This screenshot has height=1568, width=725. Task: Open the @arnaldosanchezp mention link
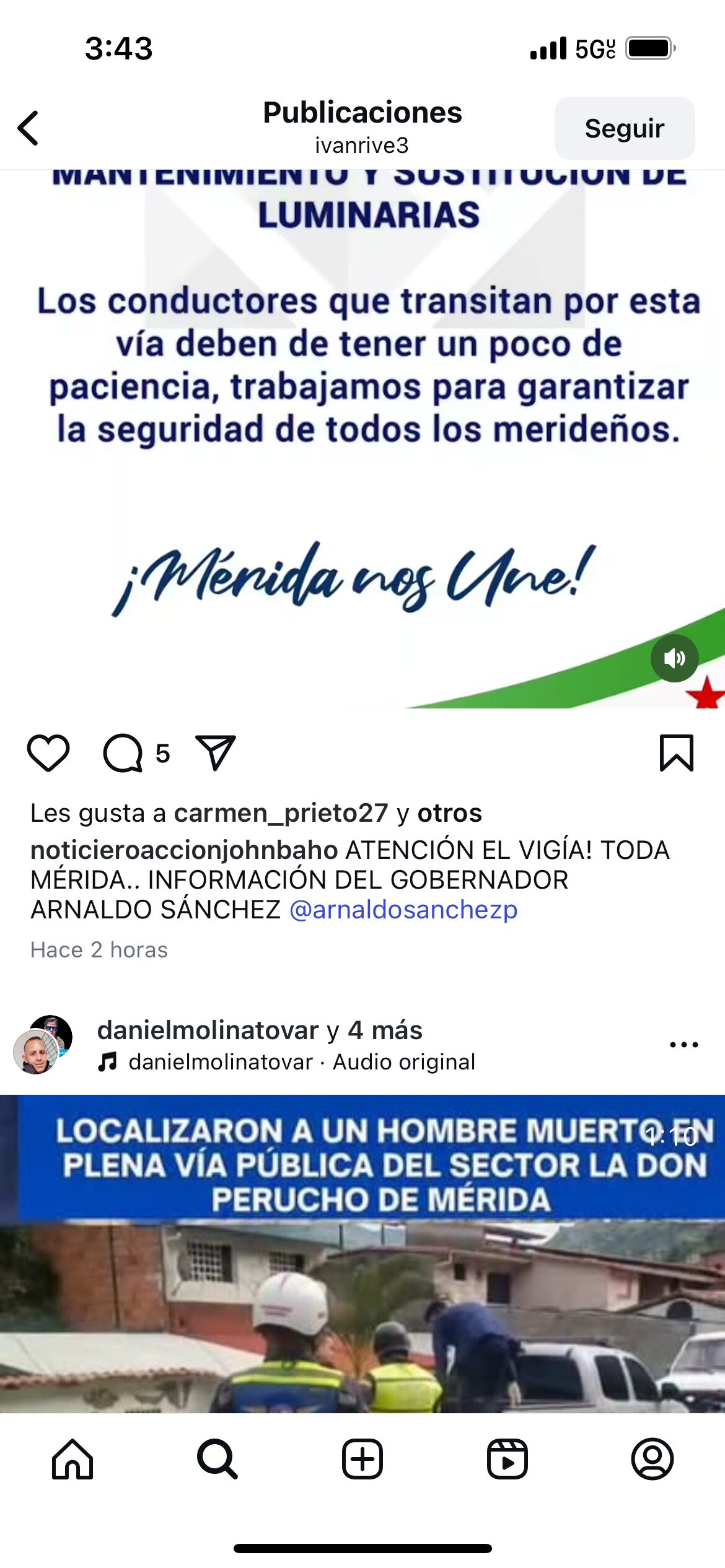(x=403, y=910)
